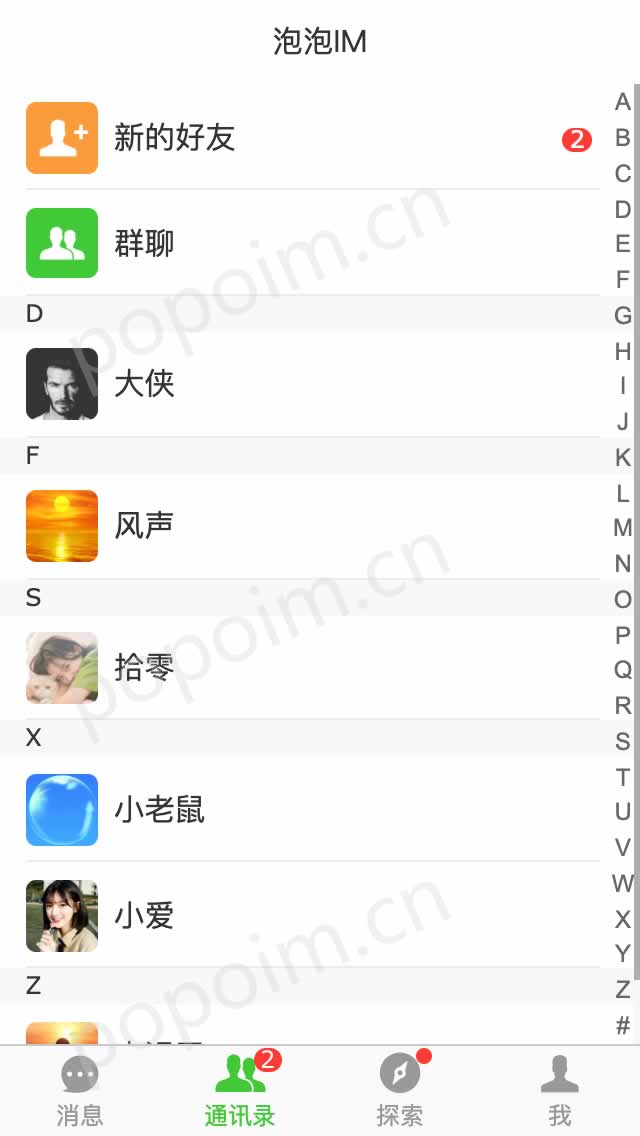
Task: Go to the 我 profile tab
Action: (x=560, y=1092)
